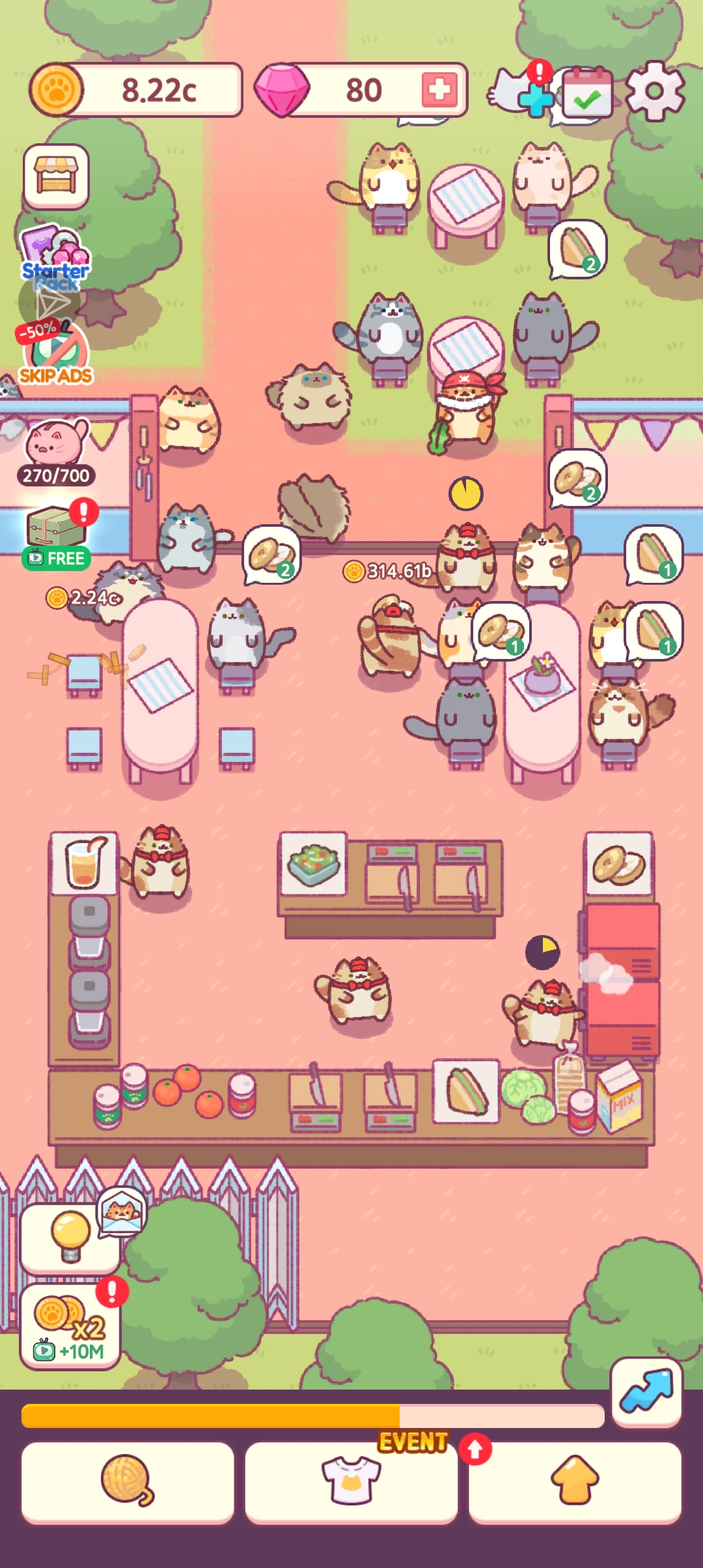Open the cat recruit icon with plus
Image resolution: width=703 pixels, height=1568 pixels.
pyautogui.click(x=521, y=92)
